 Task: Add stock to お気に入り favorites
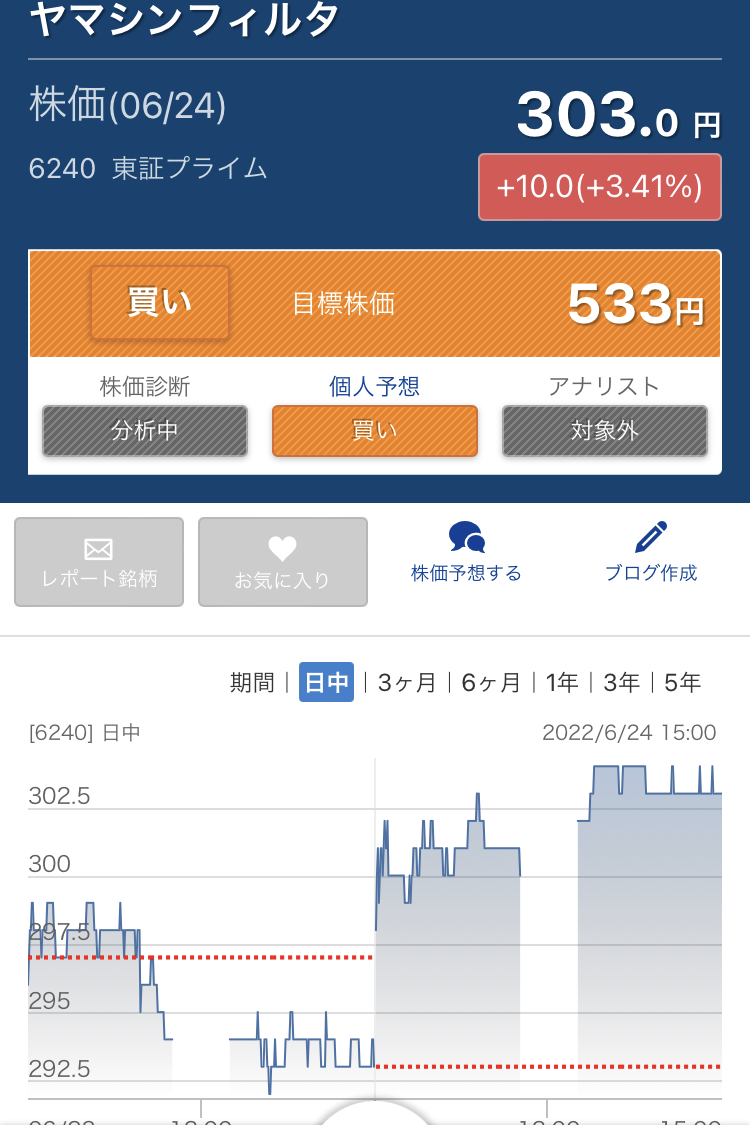pos(283,562)
